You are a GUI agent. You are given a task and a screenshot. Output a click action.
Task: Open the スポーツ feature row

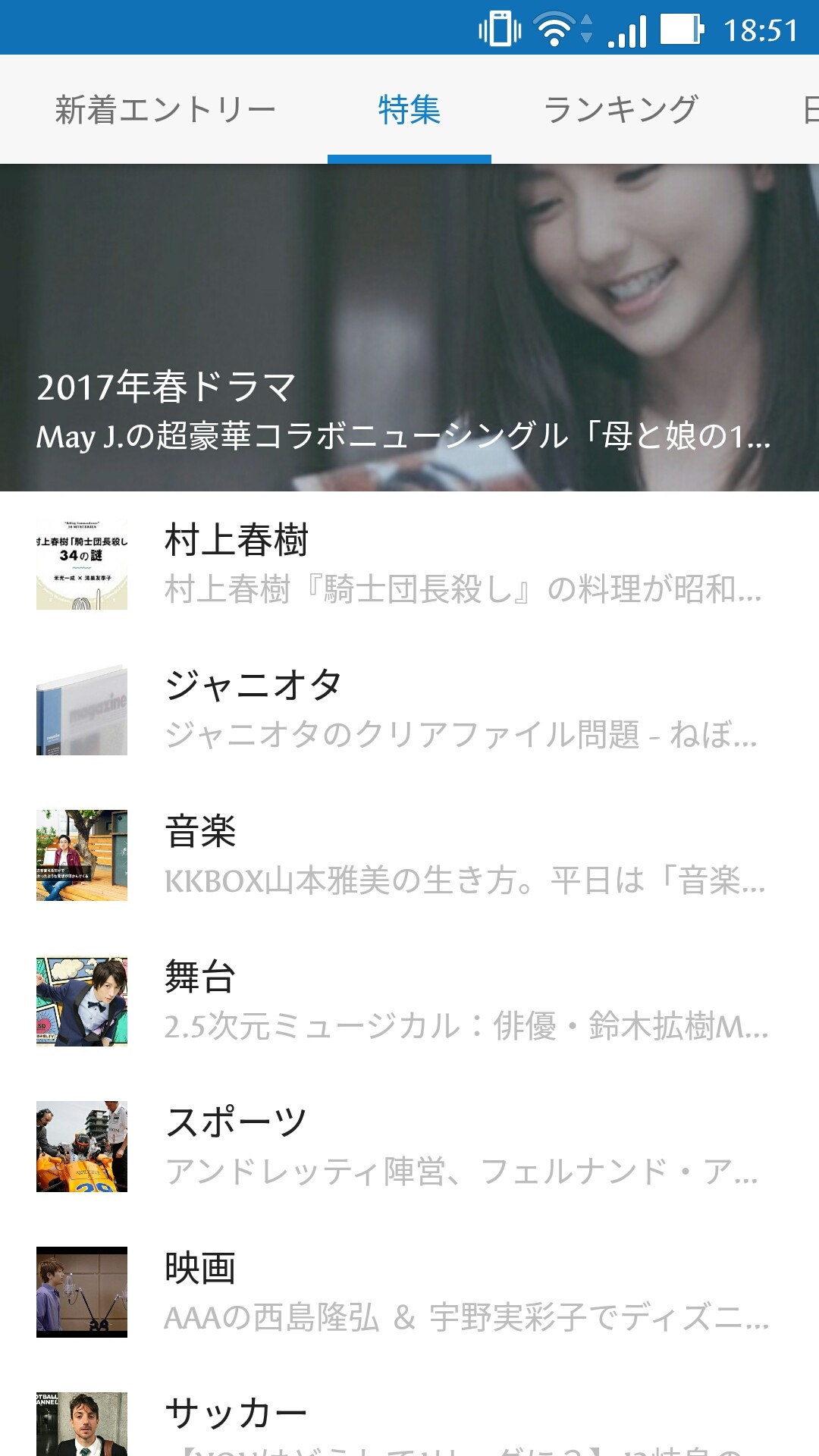tap(409, 1147)
